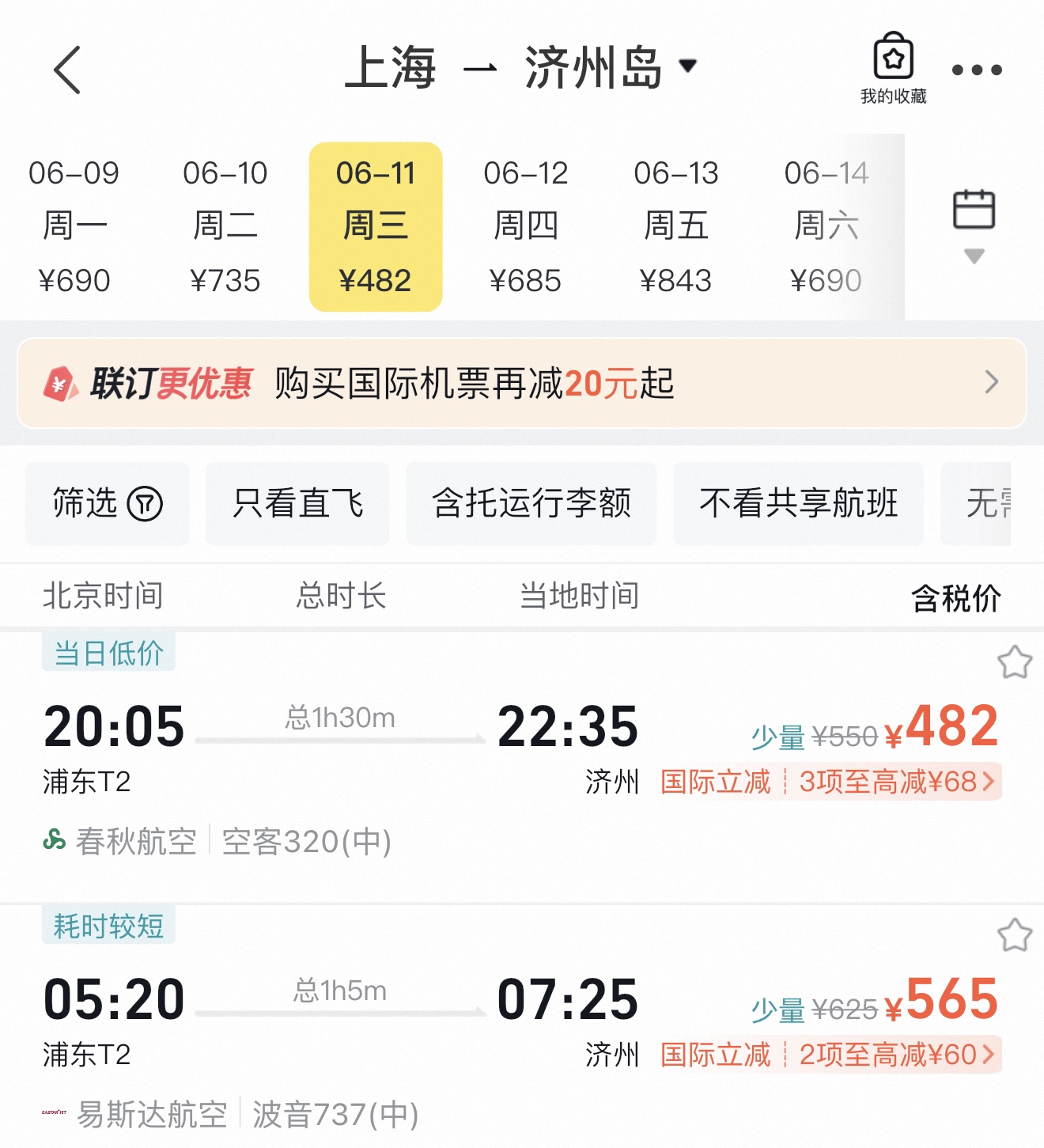Image resolution: width=1044 pixels, height=1148 pixels.
Task: Sort by 含税价
Action: tap(955, 597)
